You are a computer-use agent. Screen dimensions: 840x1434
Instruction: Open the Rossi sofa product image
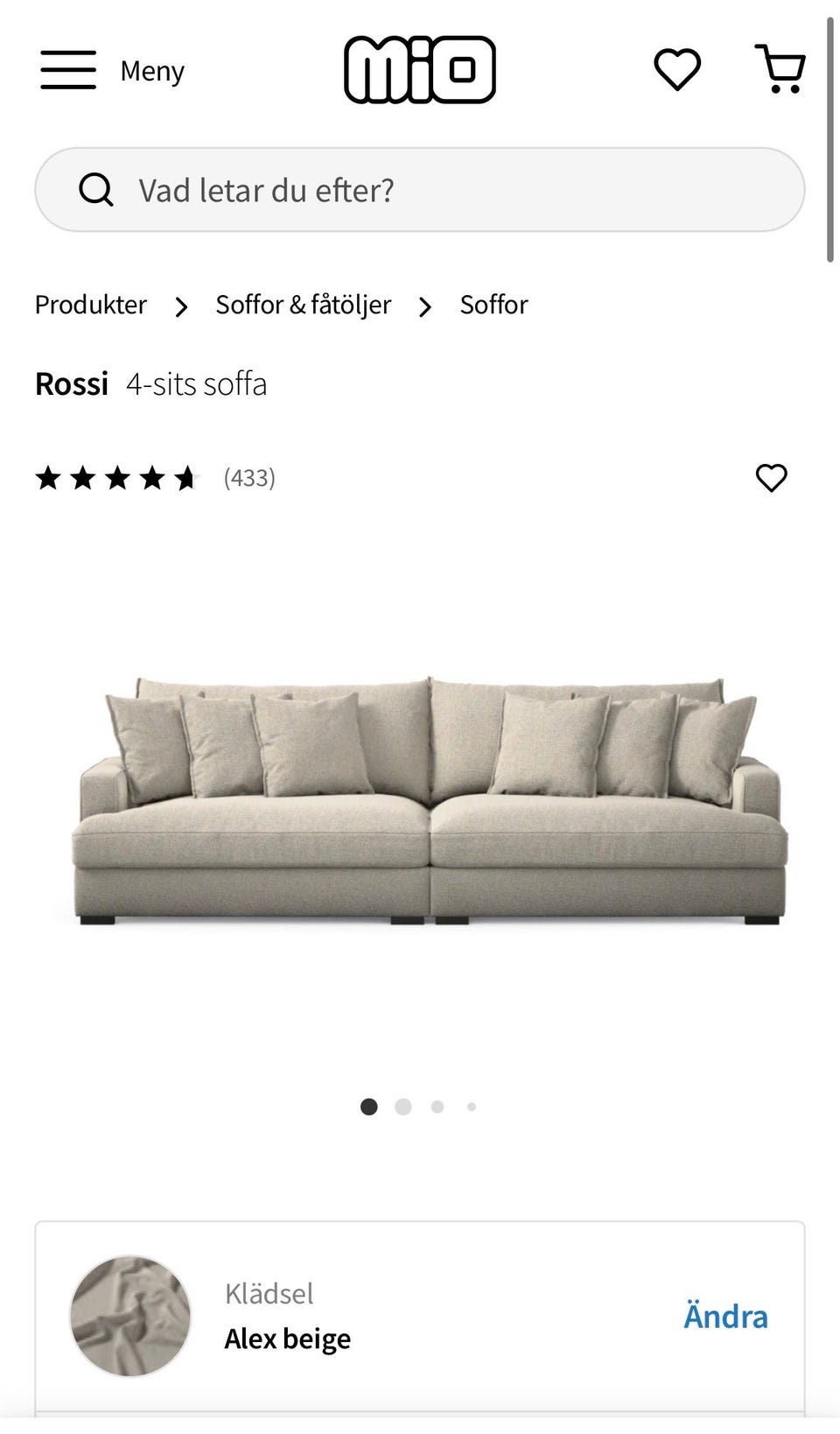429,801
